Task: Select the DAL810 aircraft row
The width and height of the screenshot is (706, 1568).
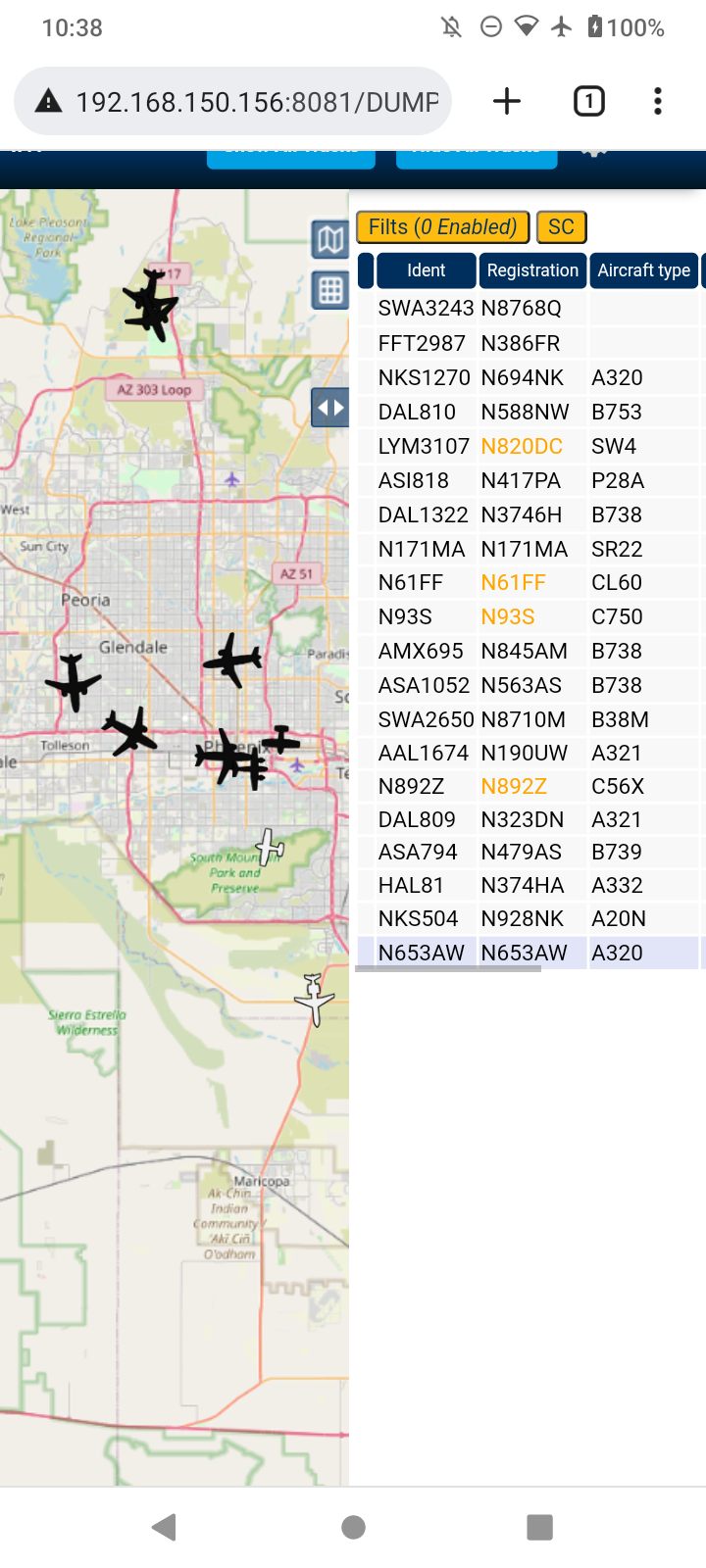Action: pos(530,413)
